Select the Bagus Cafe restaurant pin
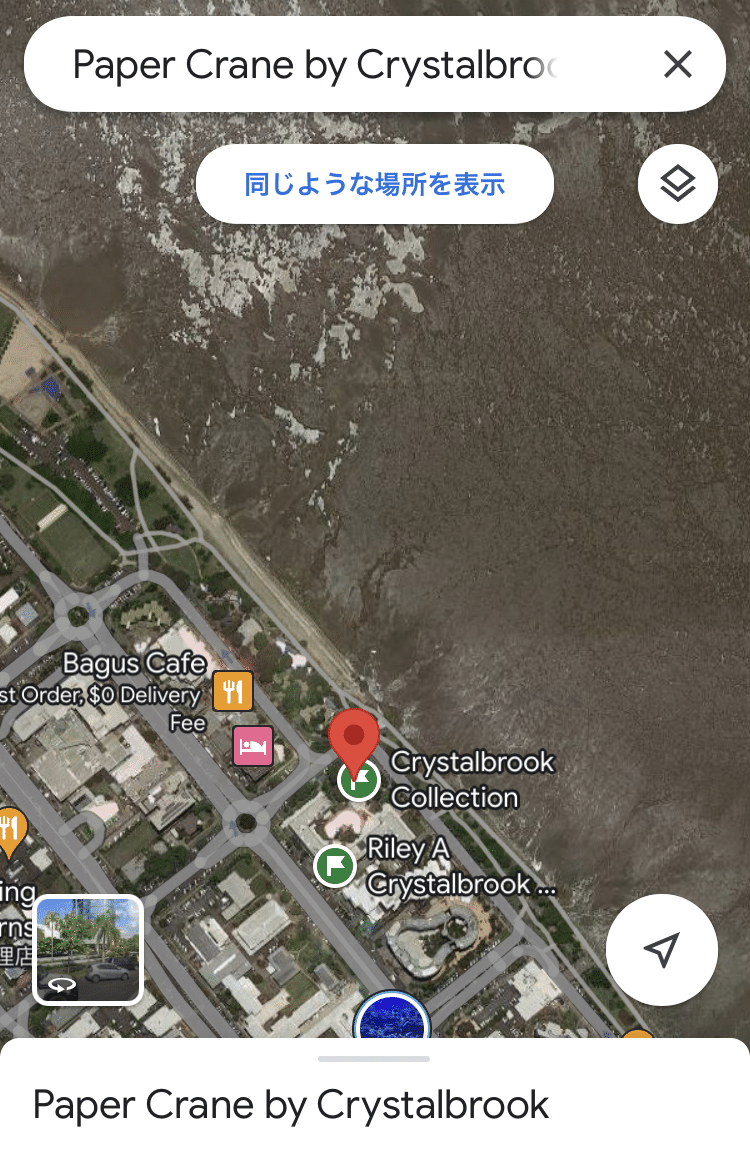This screenshot has width=750, height=1149. pos(232,691)
